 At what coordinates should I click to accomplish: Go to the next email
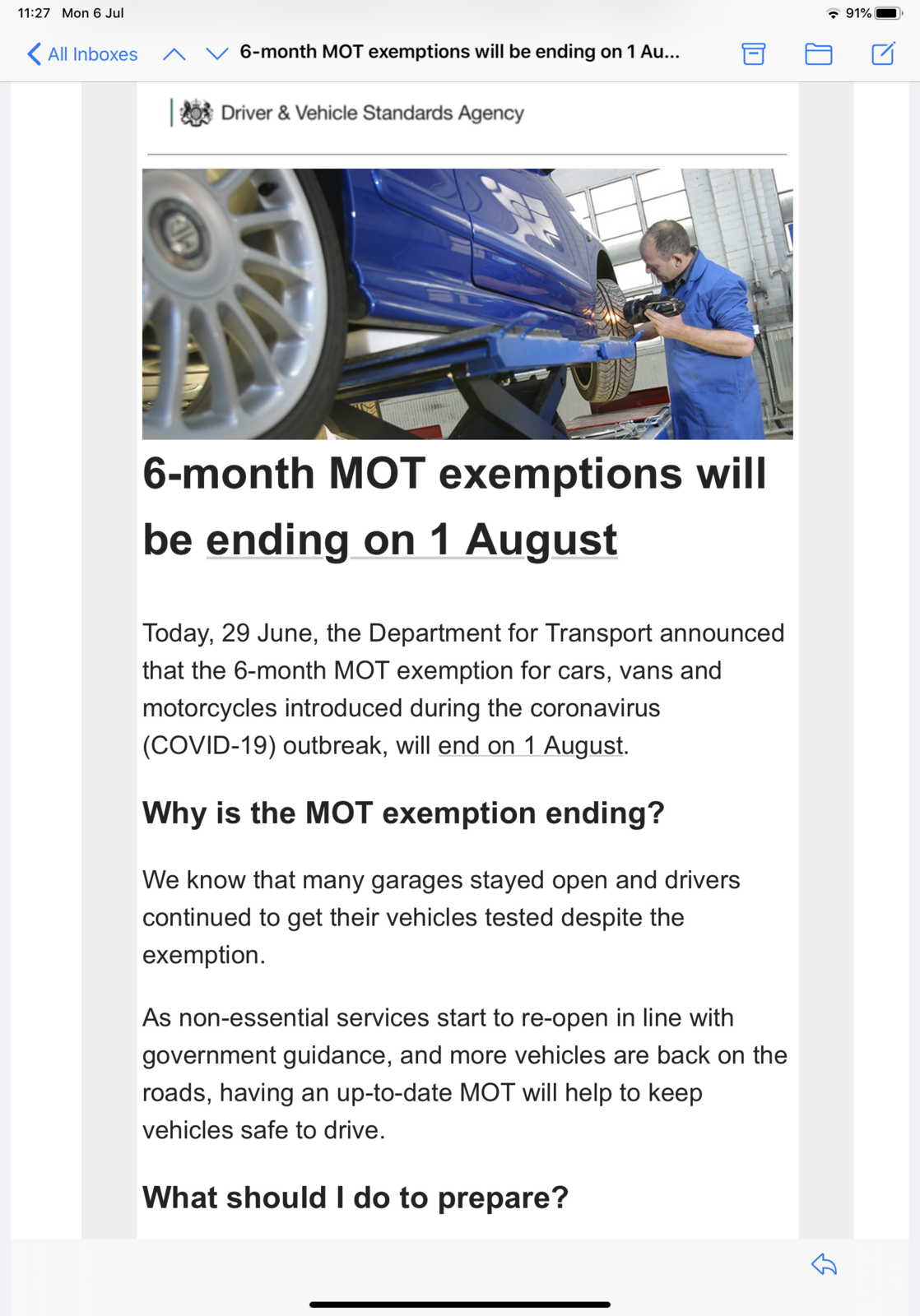click(x=217, y=54)
